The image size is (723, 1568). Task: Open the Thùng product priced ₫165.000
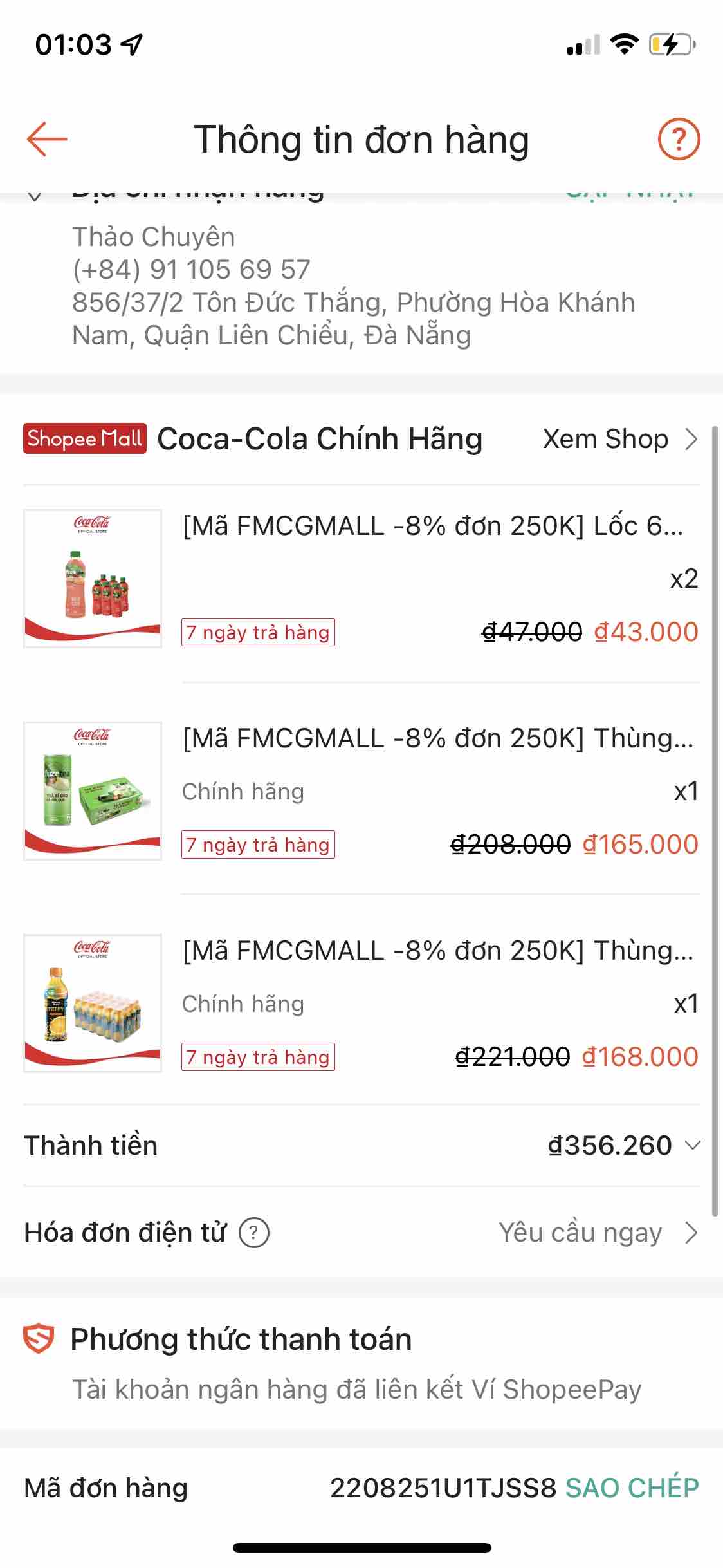coord(437,739)
